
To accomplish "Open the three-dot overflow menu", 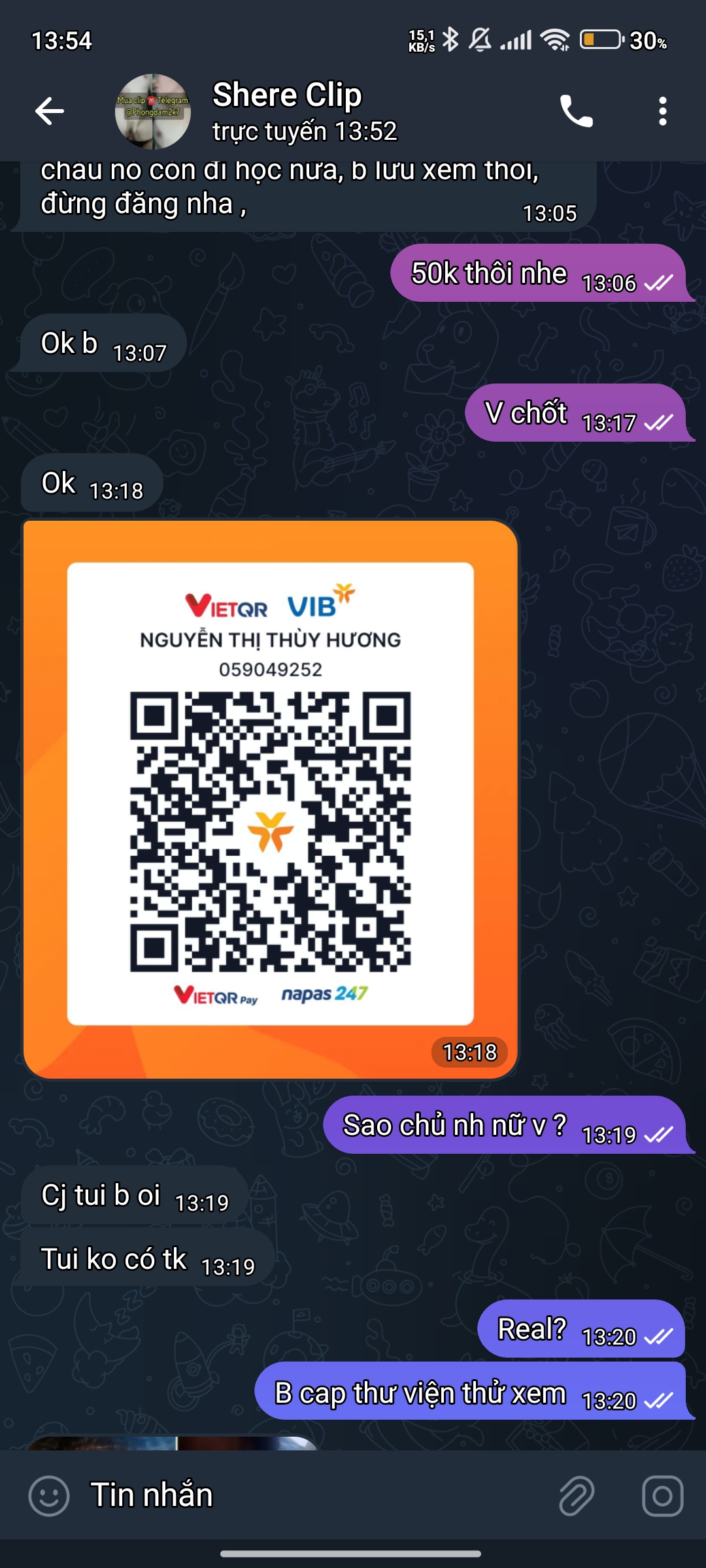I will (x=662, y=111).
